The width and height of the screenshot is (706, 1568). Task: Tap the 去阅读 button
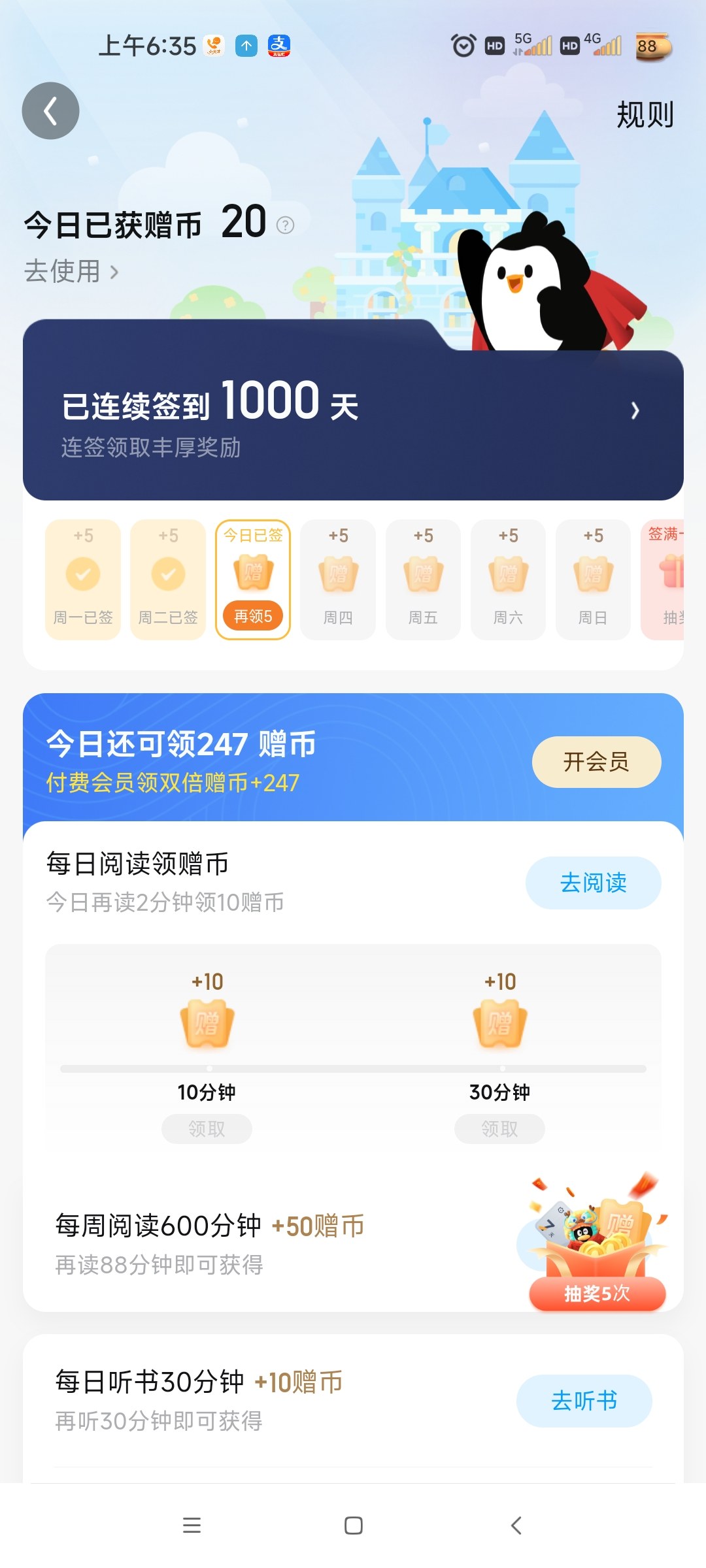(x=593, y=883)
